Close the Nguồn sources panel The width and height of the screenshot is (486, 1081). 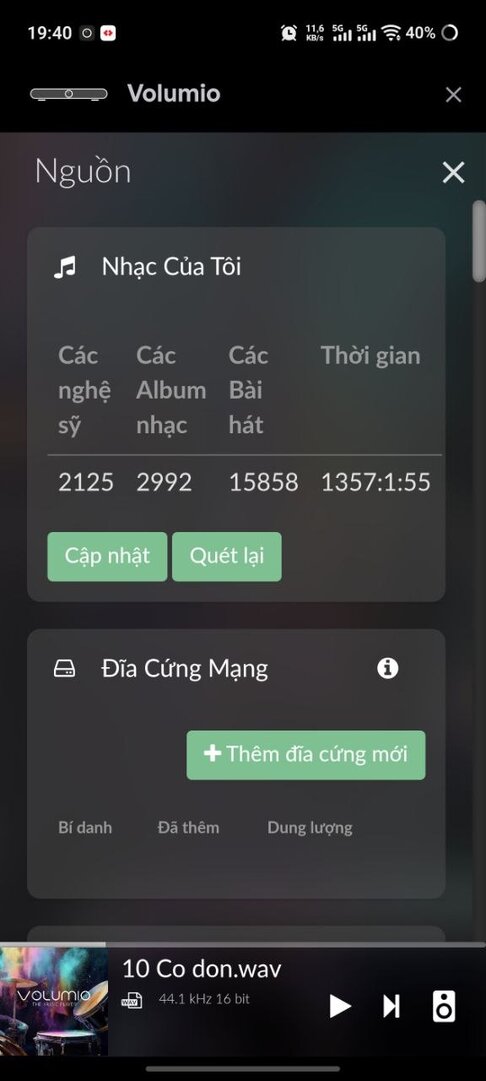coord(453,172)
